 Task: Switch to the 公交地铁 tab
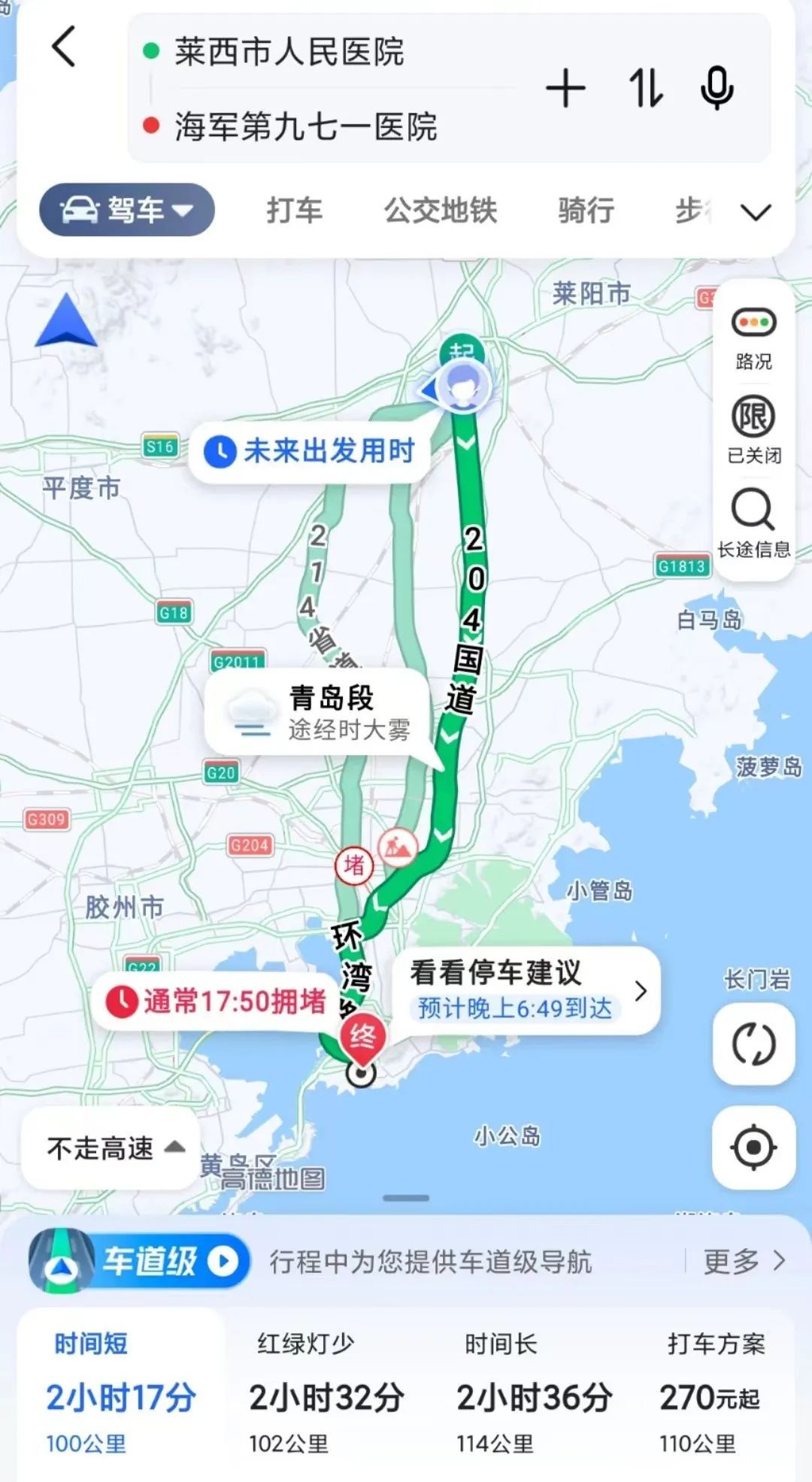point(441,211)
